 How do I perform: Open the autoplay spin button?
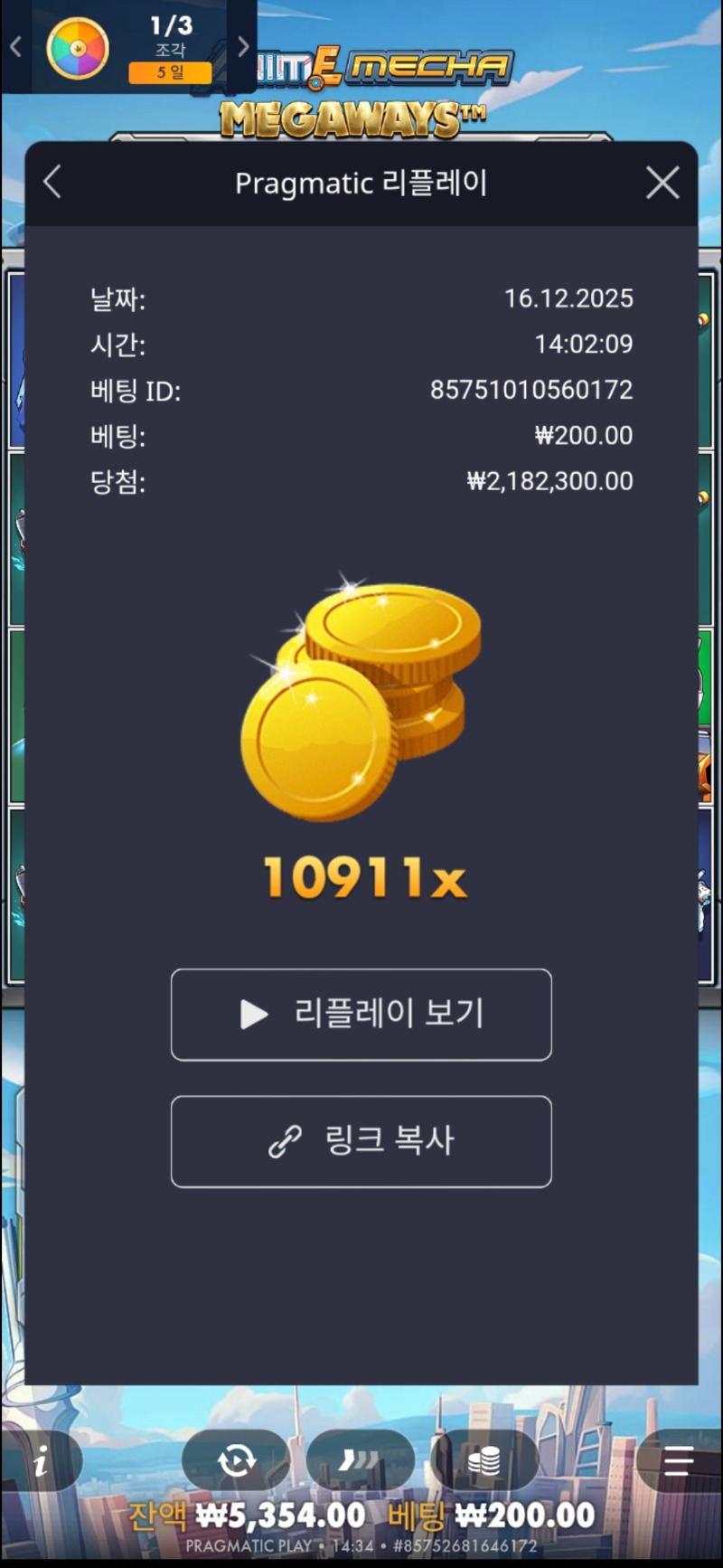237,1460
